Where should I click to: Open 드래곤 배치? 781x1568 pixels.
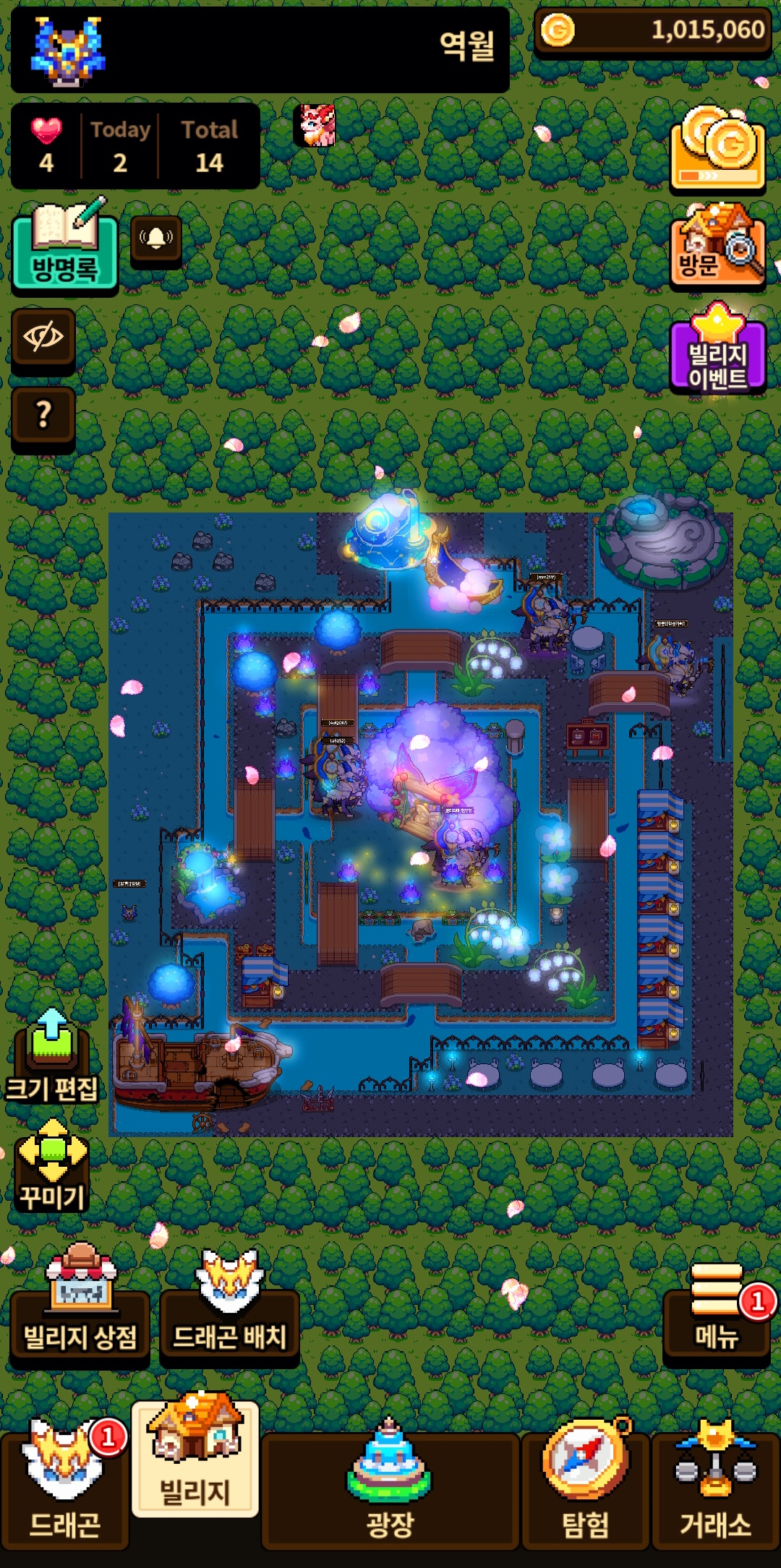coord(229,1310)
